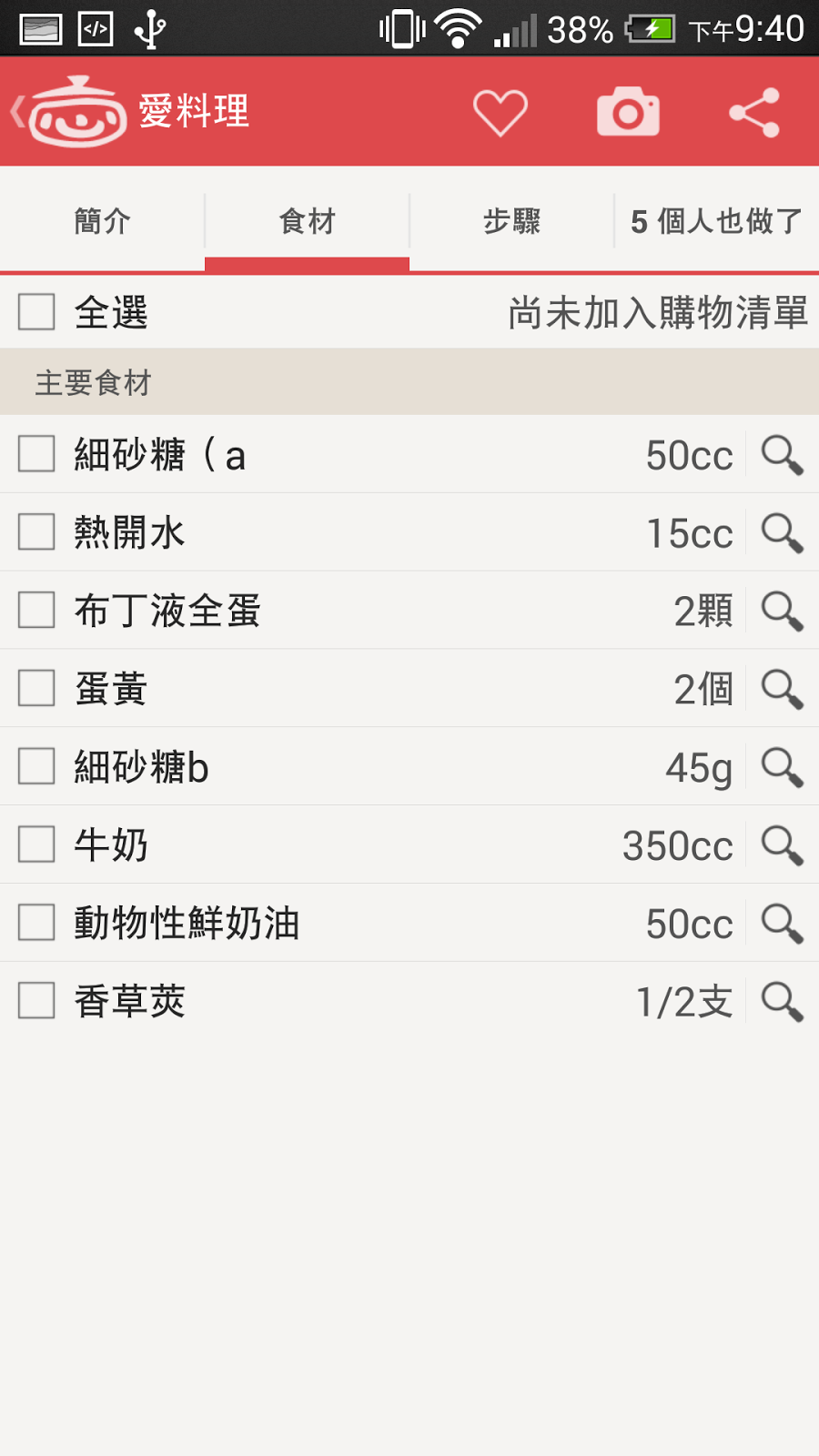Select the 食材 tab
Viewport: 819px width, 1456px height.
pos(307,220)
